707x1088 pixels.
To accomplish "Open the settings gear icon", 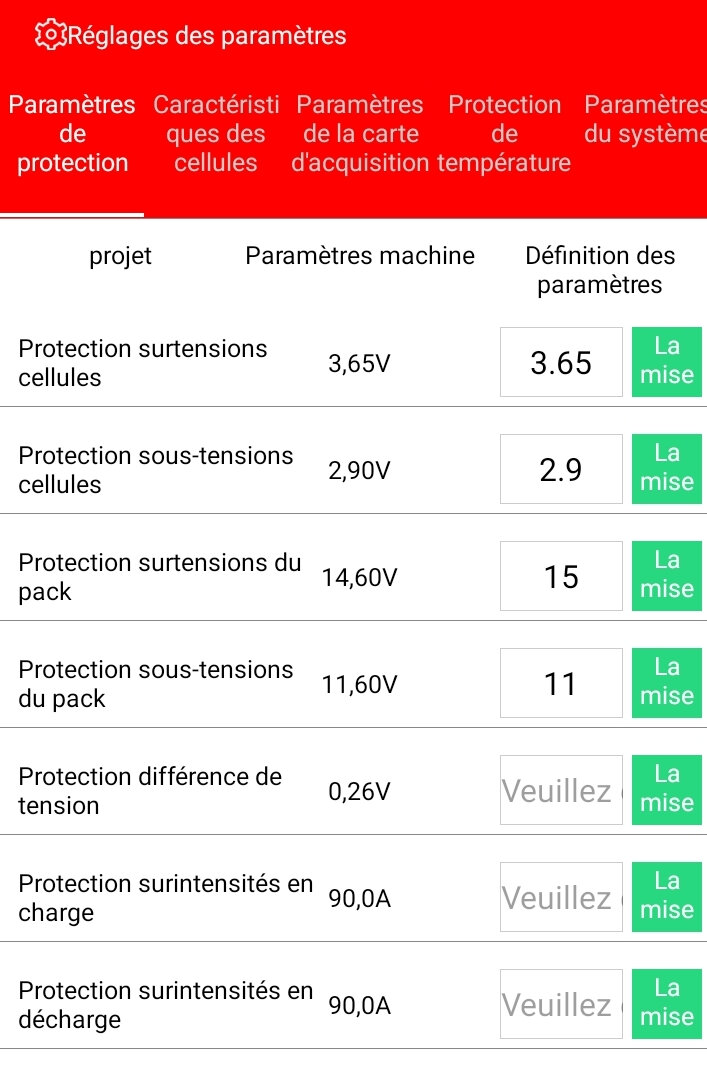I will click(48, 35).
